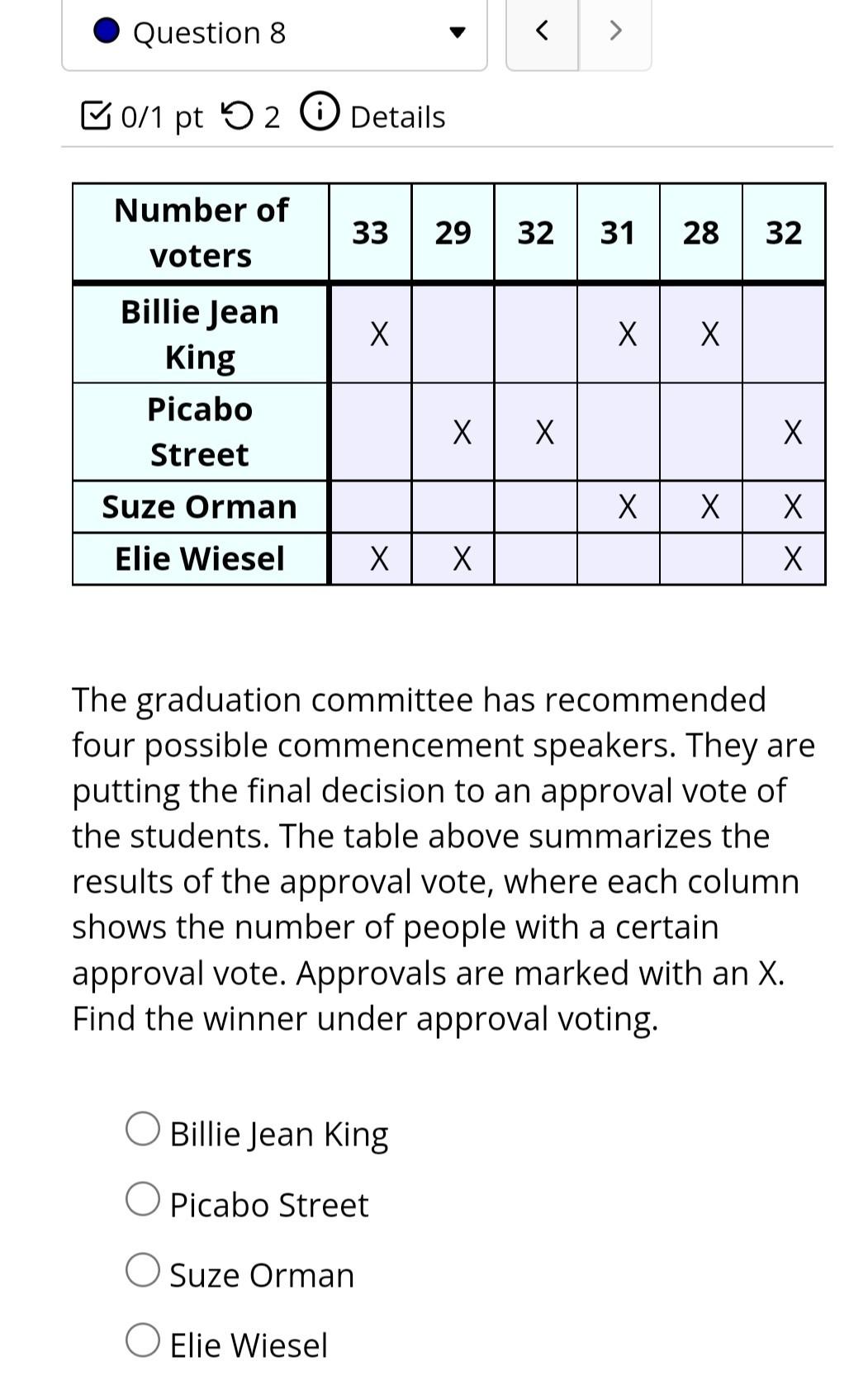The width and height of the screenshot is (868, 1380).
Task: Click the undo-style arrow icon in the header
Action: (238, 114)
